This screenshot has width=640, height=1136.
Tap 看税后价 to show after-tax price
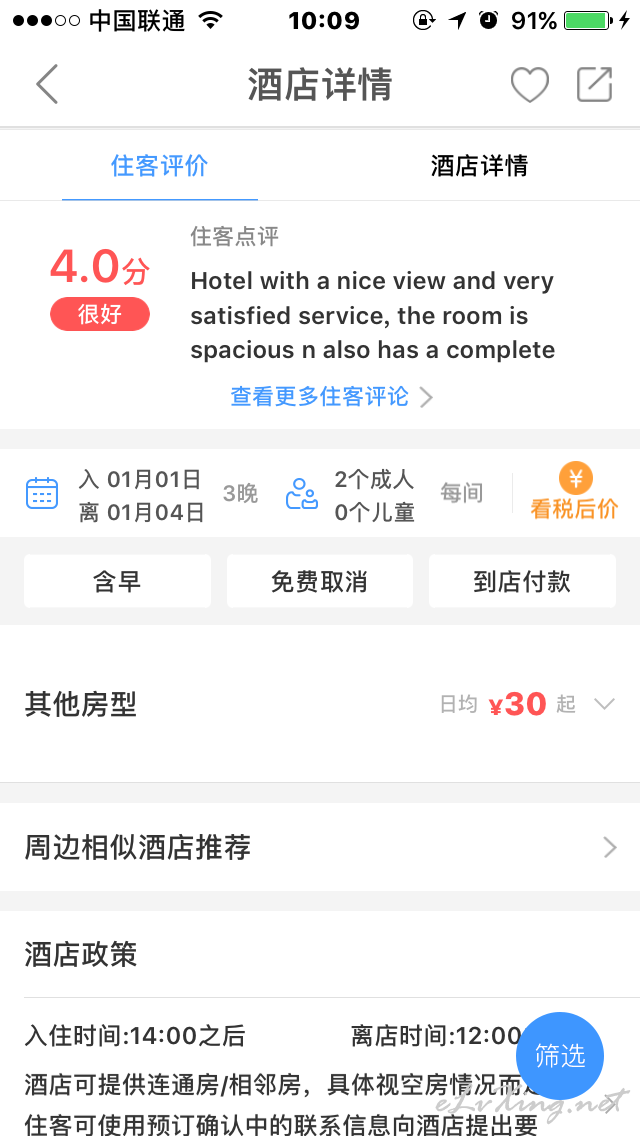click(575, 493)
